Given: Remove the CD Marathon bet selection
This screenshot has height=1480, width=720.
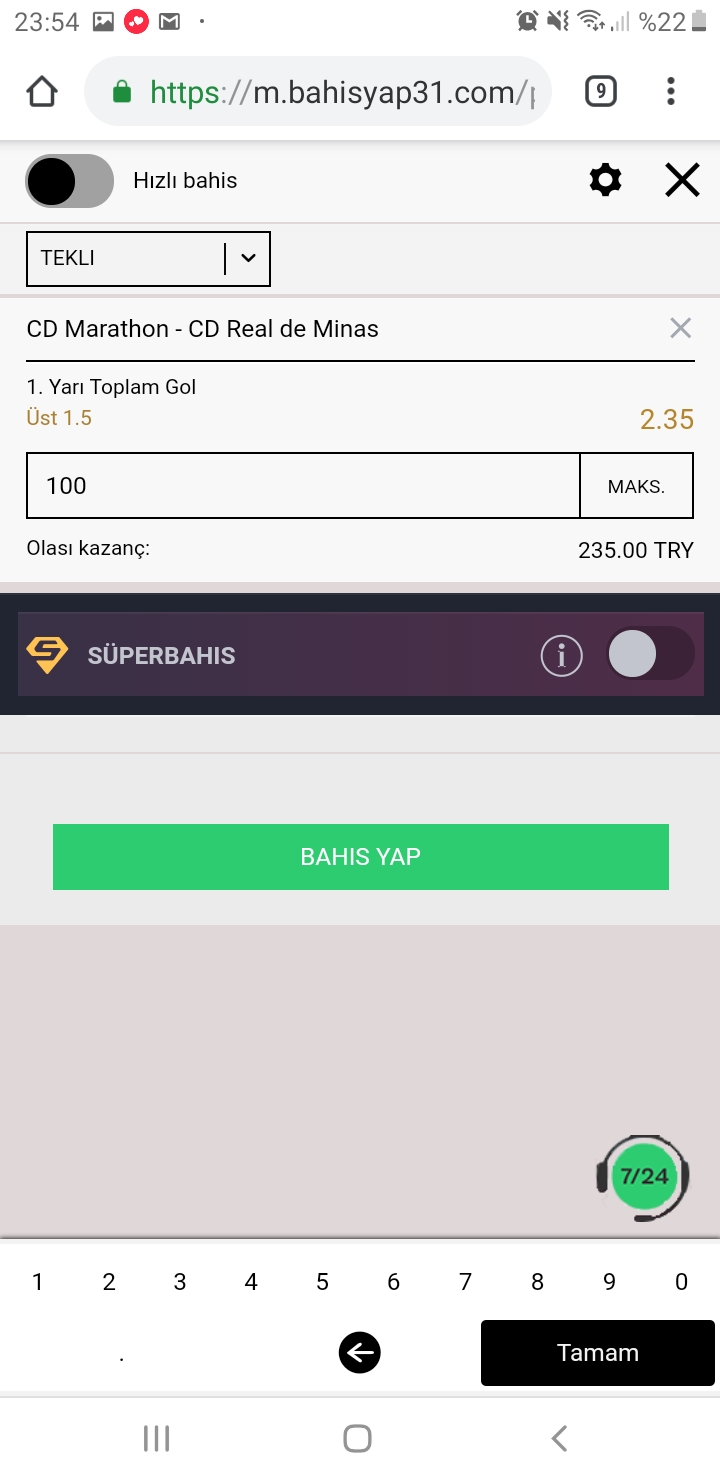Looking at the screenshot, I should coord(680,328).
